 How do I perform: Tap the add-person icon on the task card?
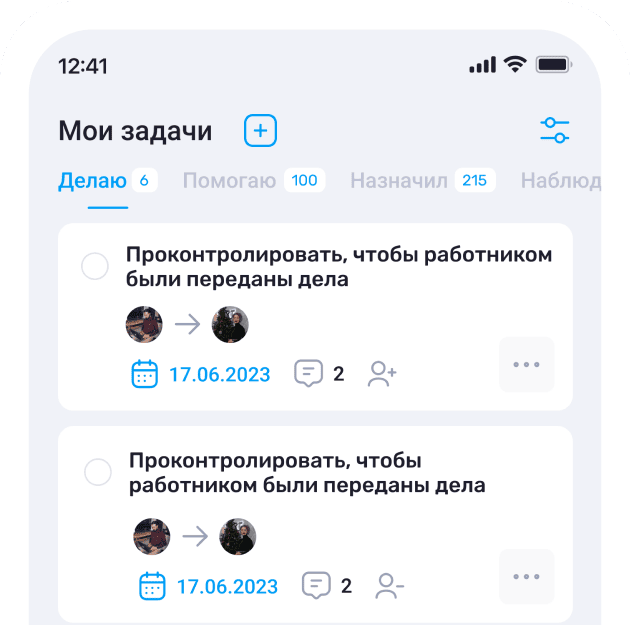[x=382, y=374]
